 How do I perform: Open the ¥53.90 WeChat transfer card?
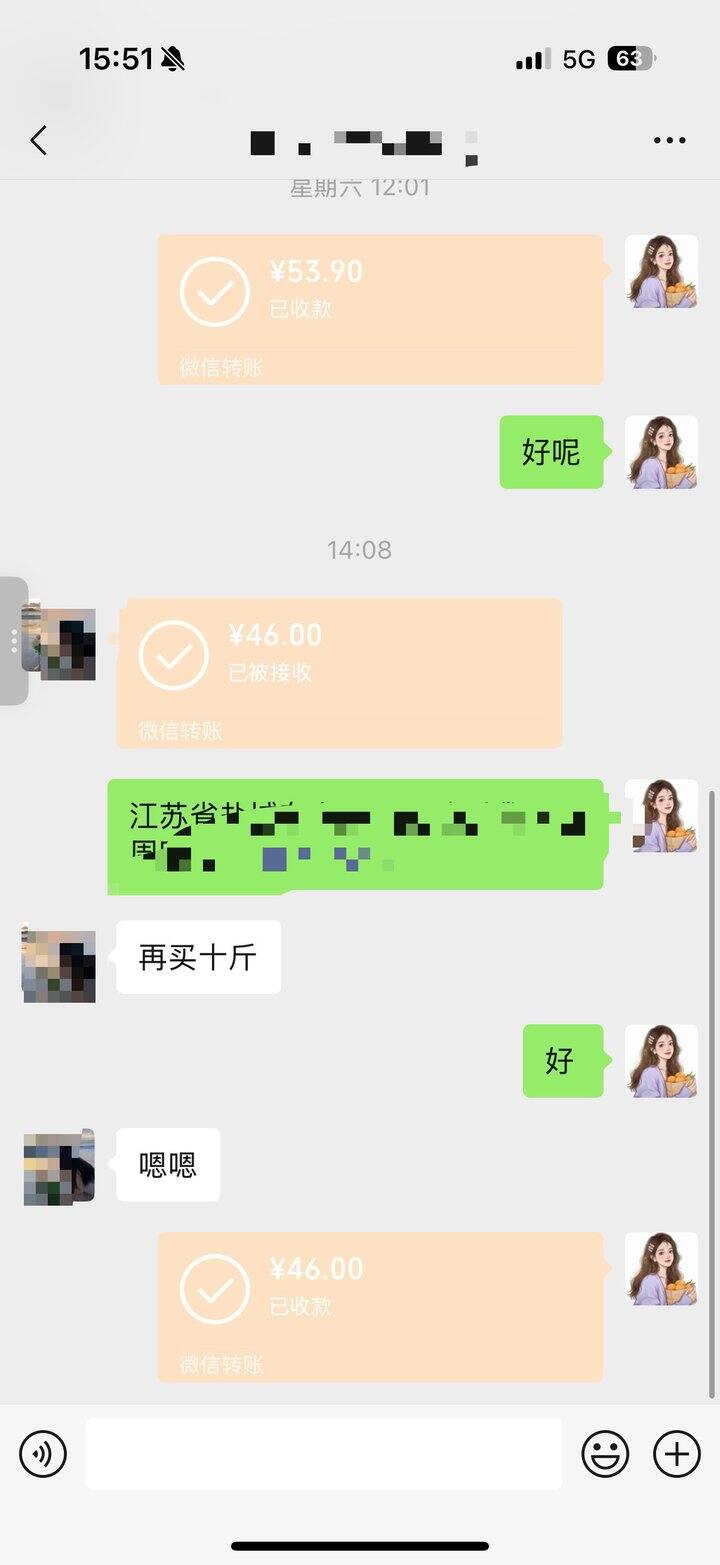click(x=380, y=309)
